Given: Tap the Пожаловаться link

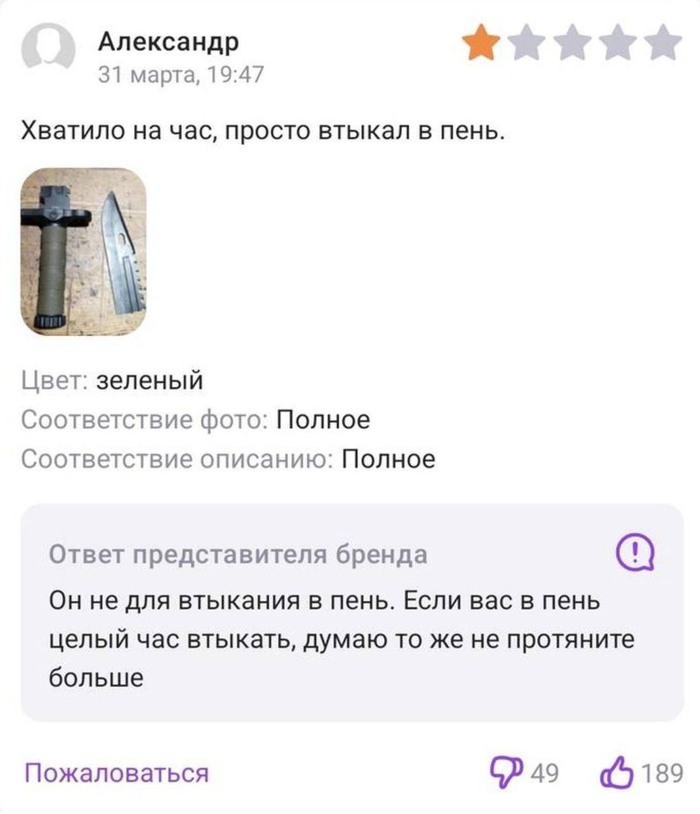Looking at the screenshot, I should [116, 772].
